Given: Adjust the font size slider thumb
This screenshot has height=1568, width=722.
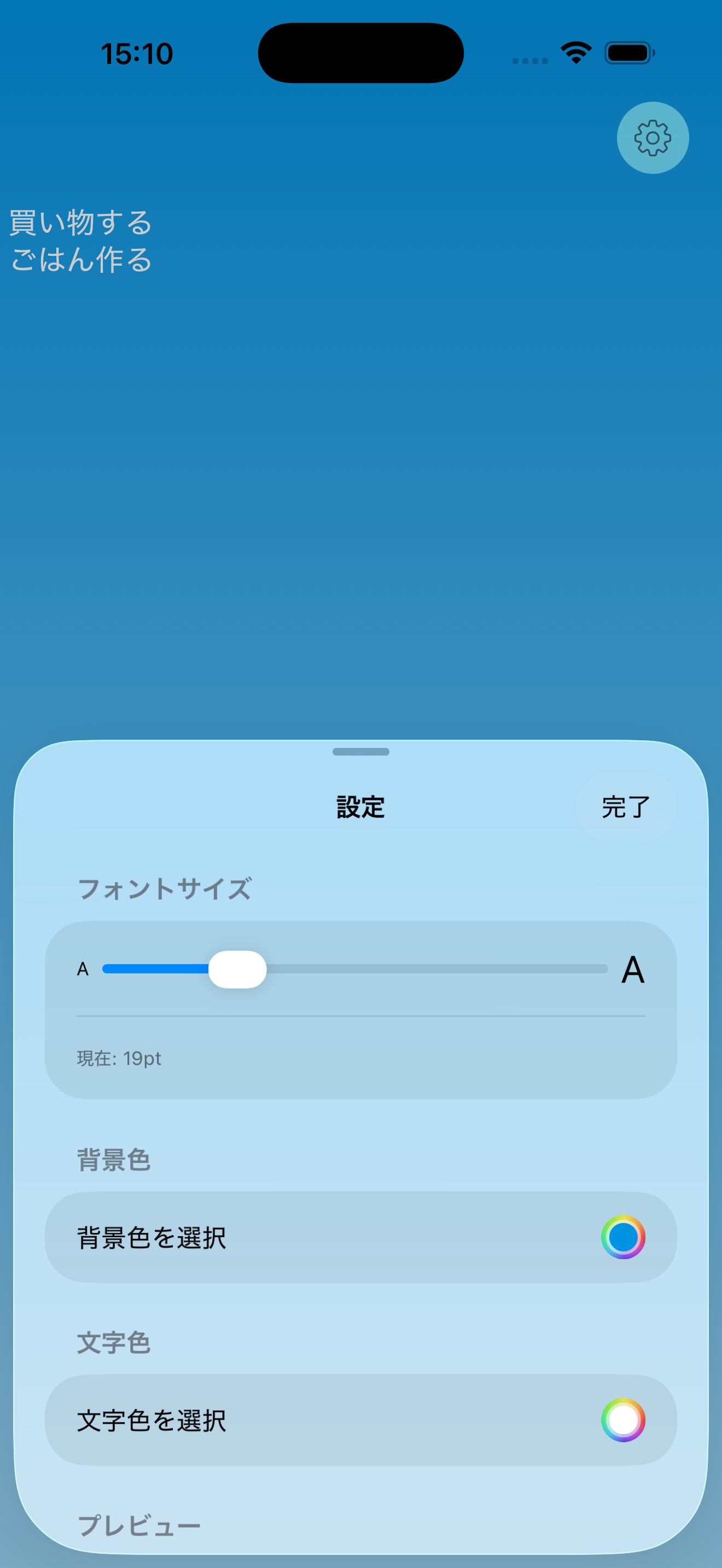Looking at the screenshot, I should (237, 969).
